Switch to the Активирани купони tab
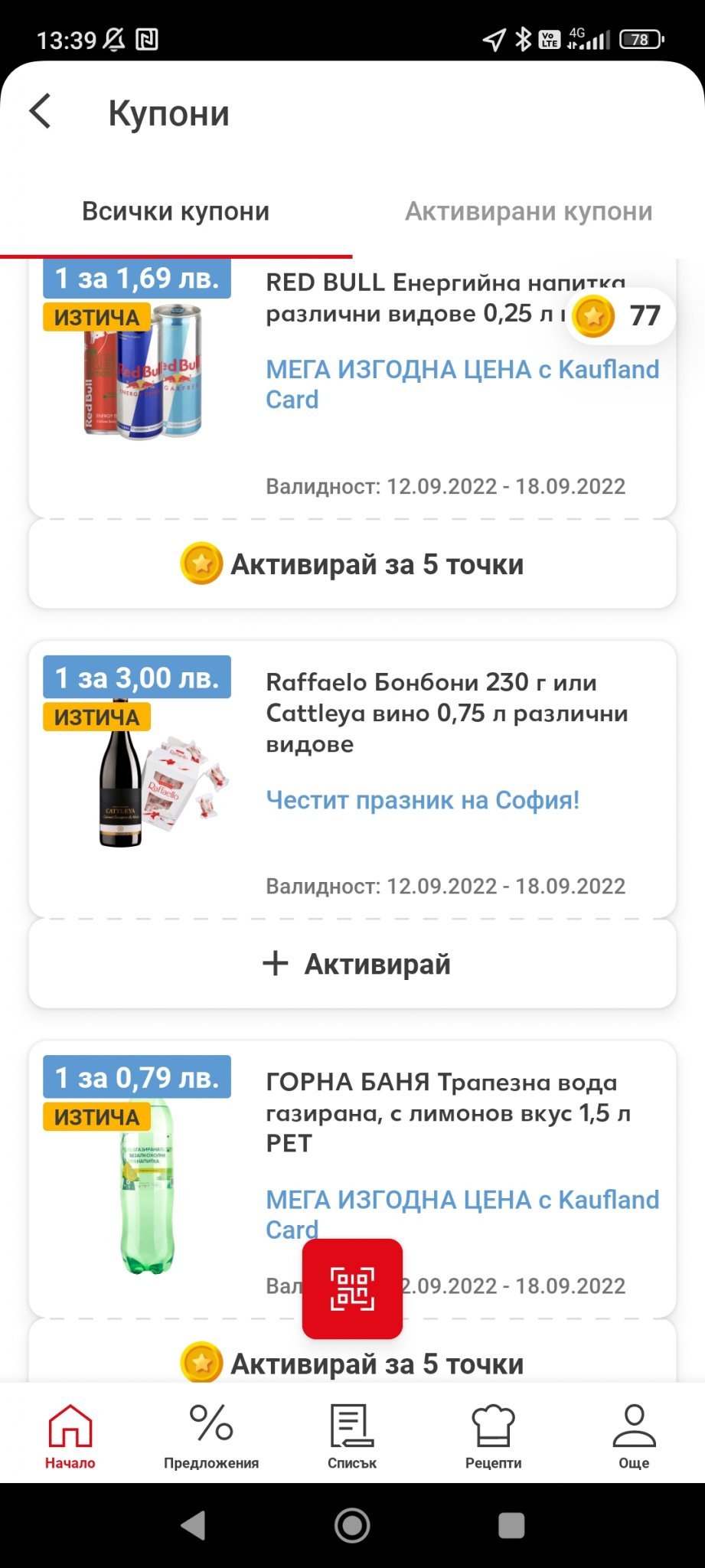 coord(528,211)
